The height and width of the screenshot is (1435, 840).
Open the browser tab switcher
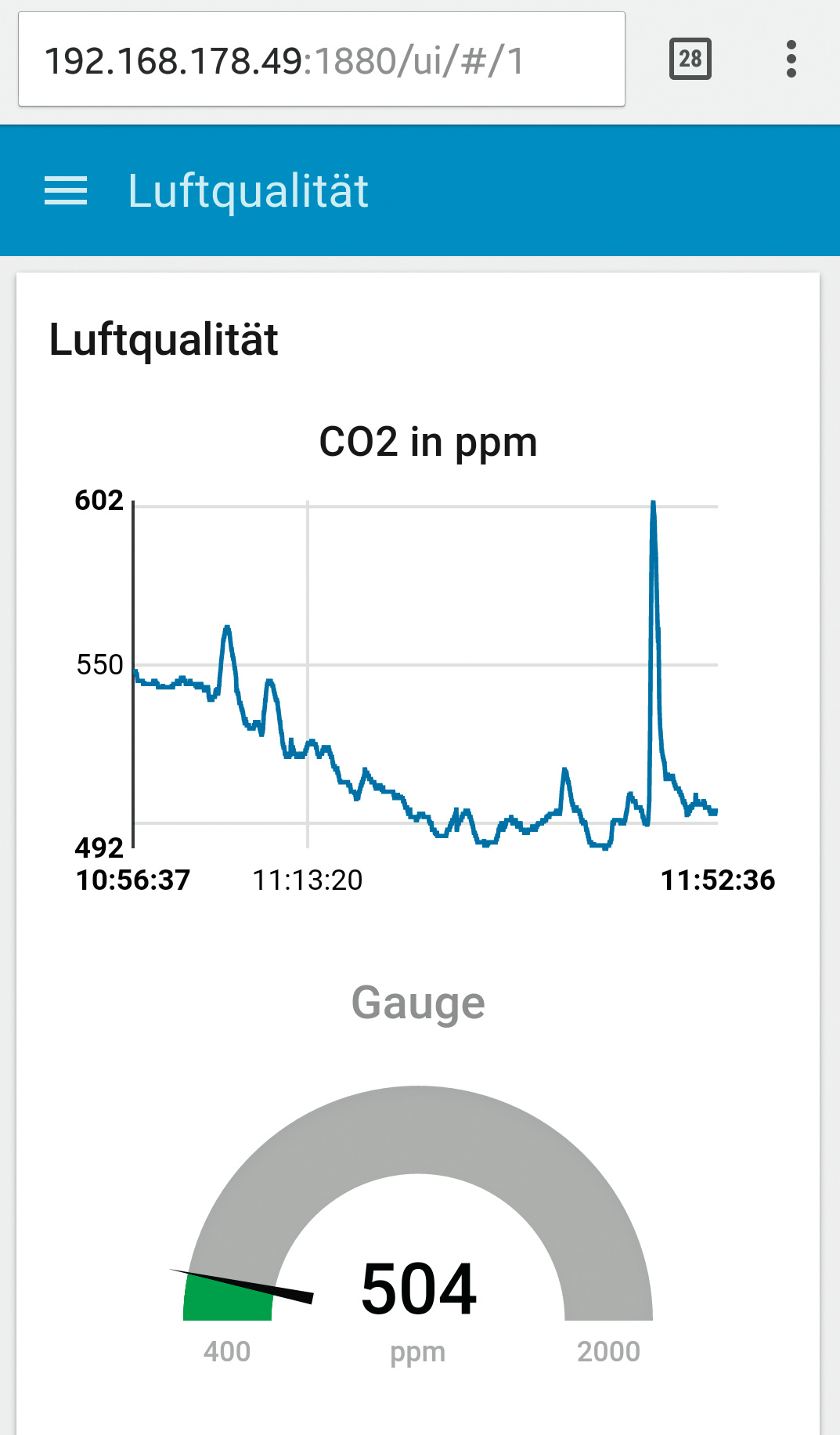tap(690, 60)
